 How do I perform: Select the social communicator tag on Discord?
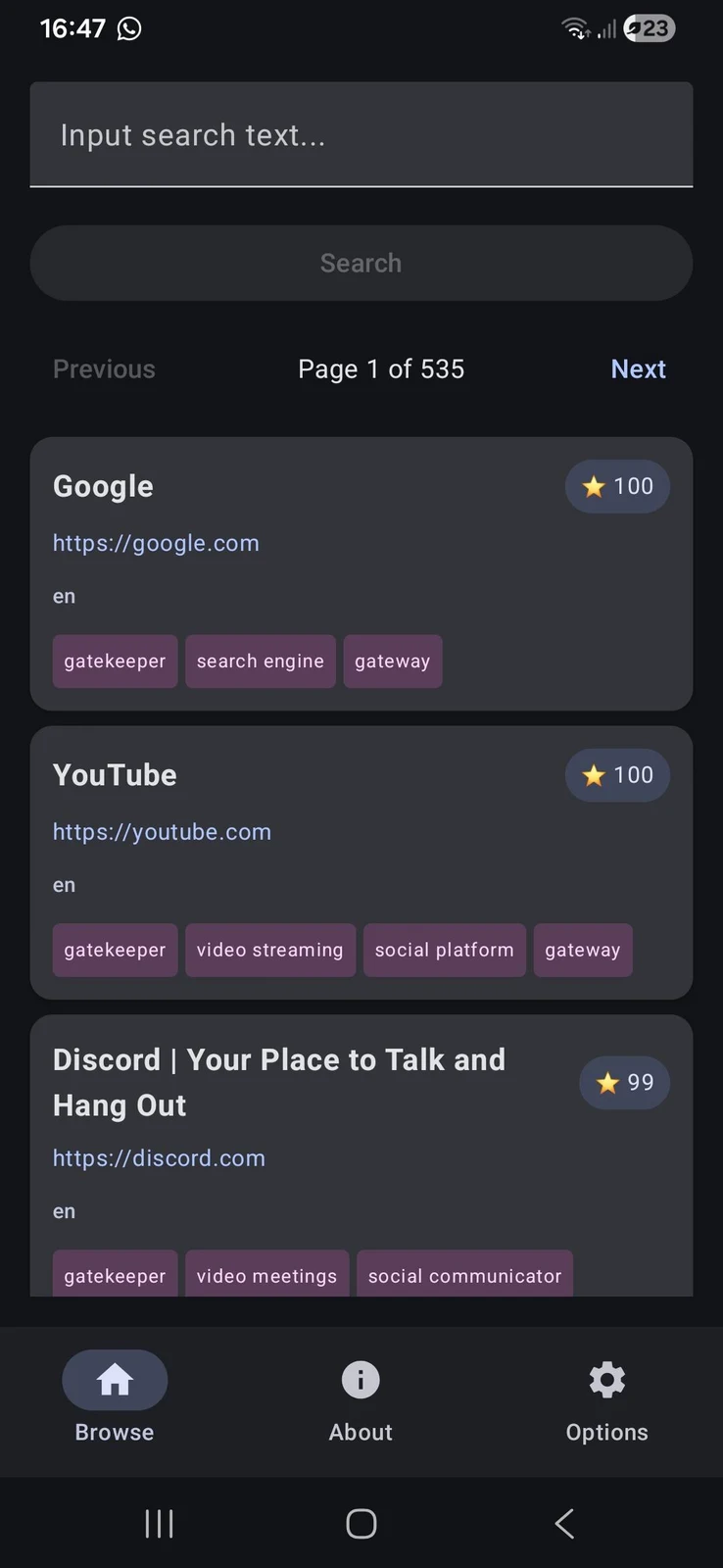coord(465,1274)
